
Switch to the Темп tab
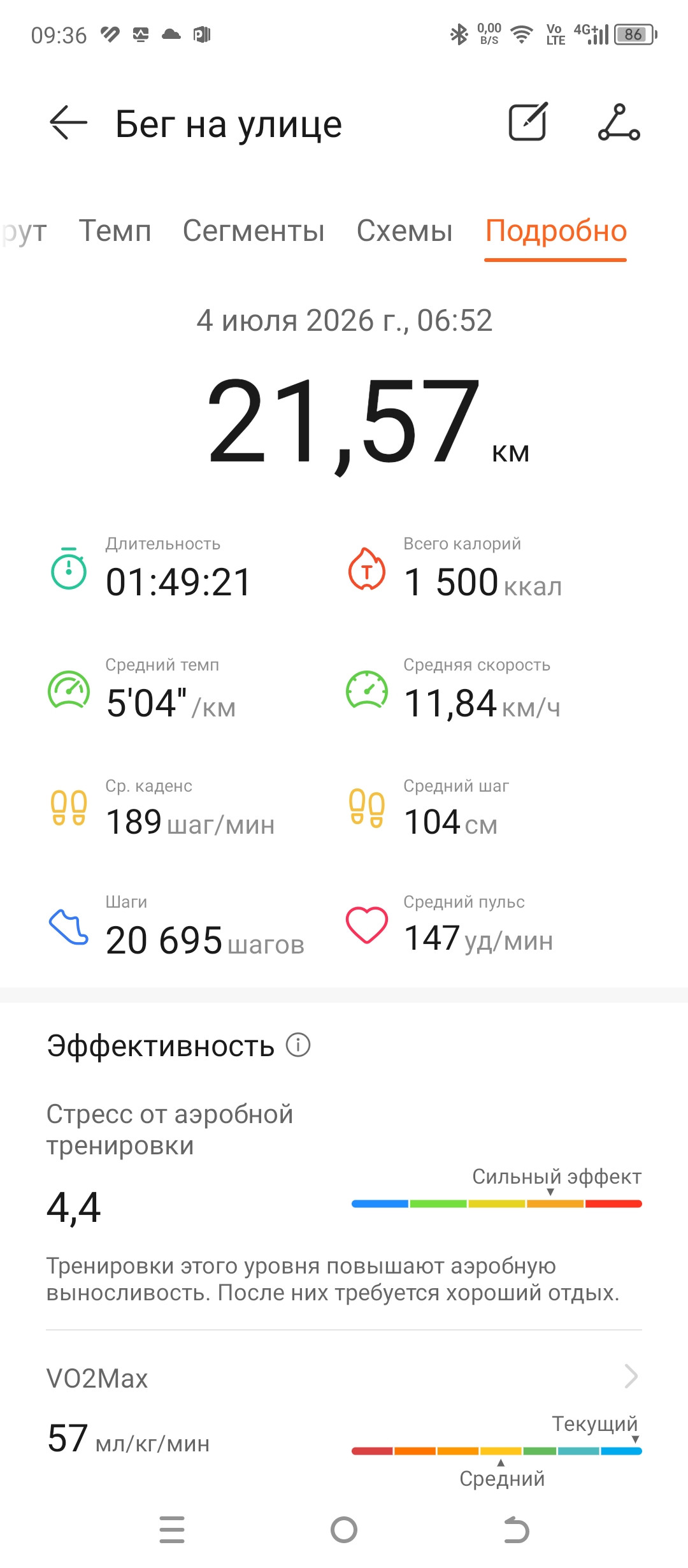[115, 231]
